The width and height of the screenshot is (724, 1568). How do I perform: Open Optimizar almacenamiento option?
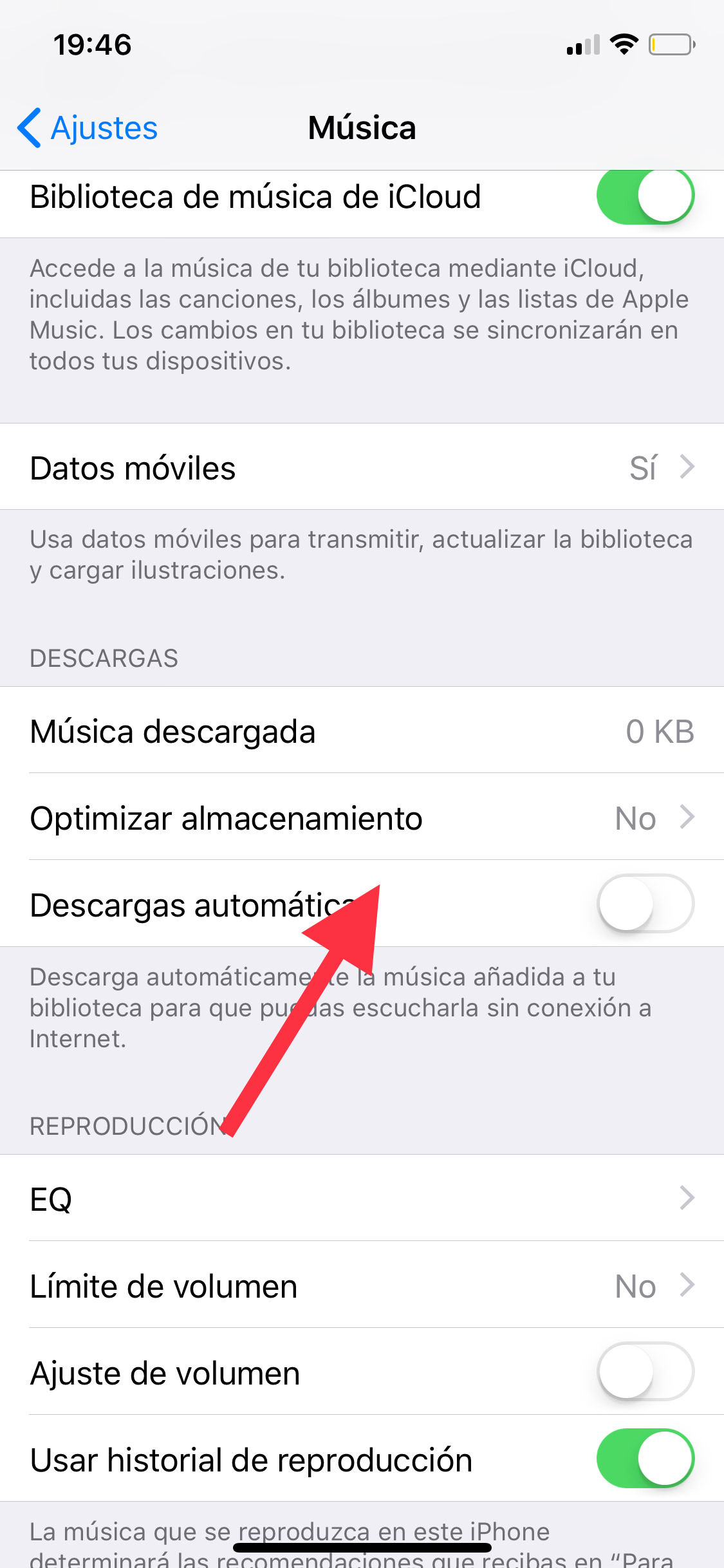click(x=362, y=818)
